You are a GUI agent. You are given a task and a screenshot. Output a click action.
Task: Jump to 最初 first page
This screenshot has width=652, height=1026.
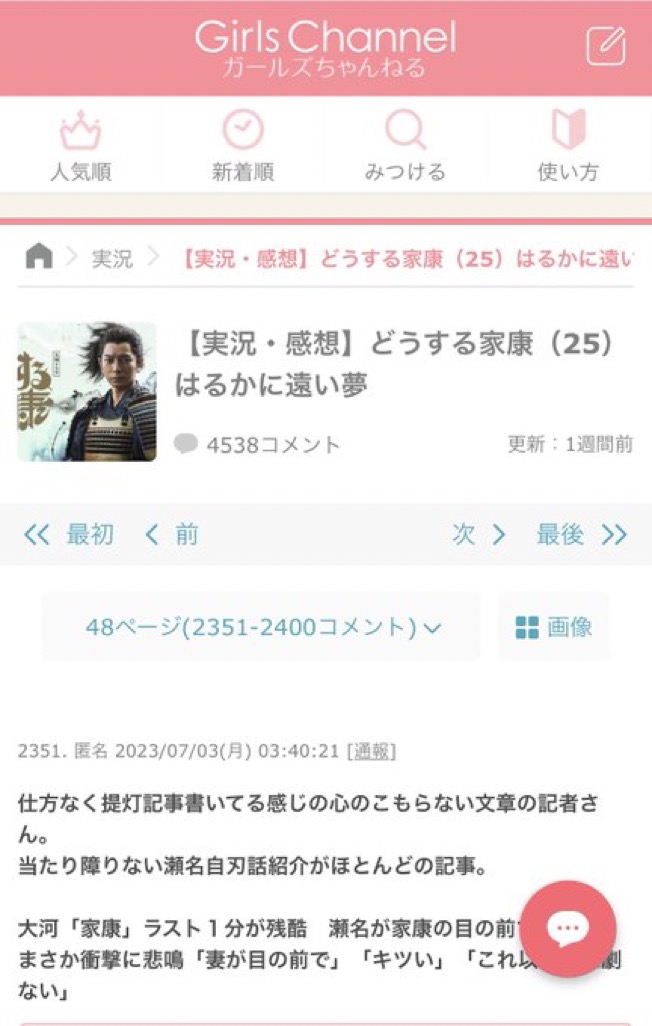(69, 535)
